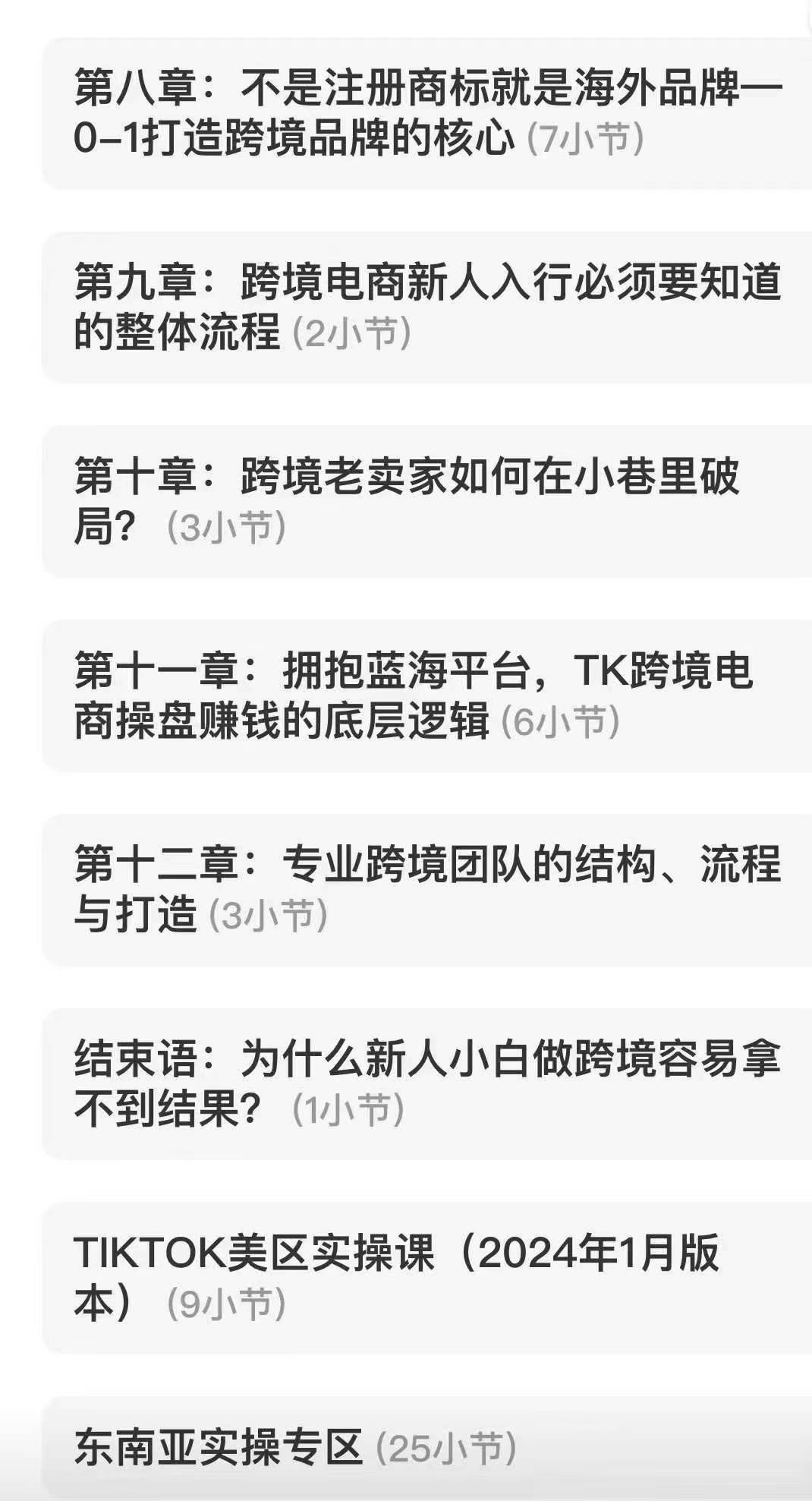The width and height of the screenshot is (812, 1501).
Task: Open 第十章 about veteran sellers breaking through
Action: click(x=426, y=501)
